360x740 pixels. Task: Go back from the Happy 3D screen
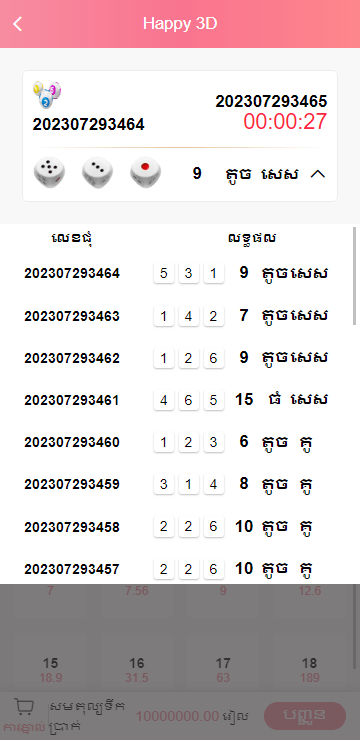click(x=17, y=24)
